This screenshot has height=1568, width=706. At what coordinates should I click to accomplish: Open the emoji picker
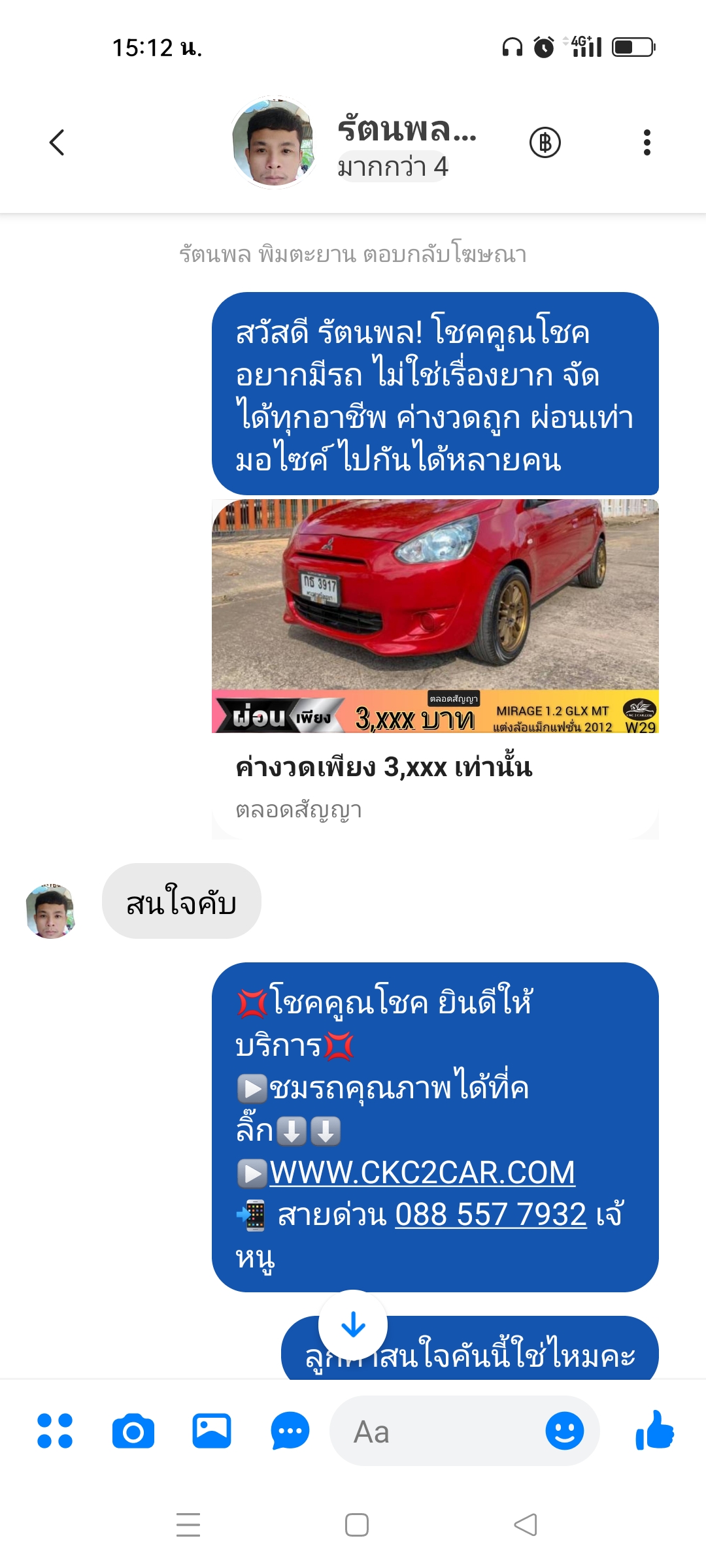click(x=564, y=1431)
